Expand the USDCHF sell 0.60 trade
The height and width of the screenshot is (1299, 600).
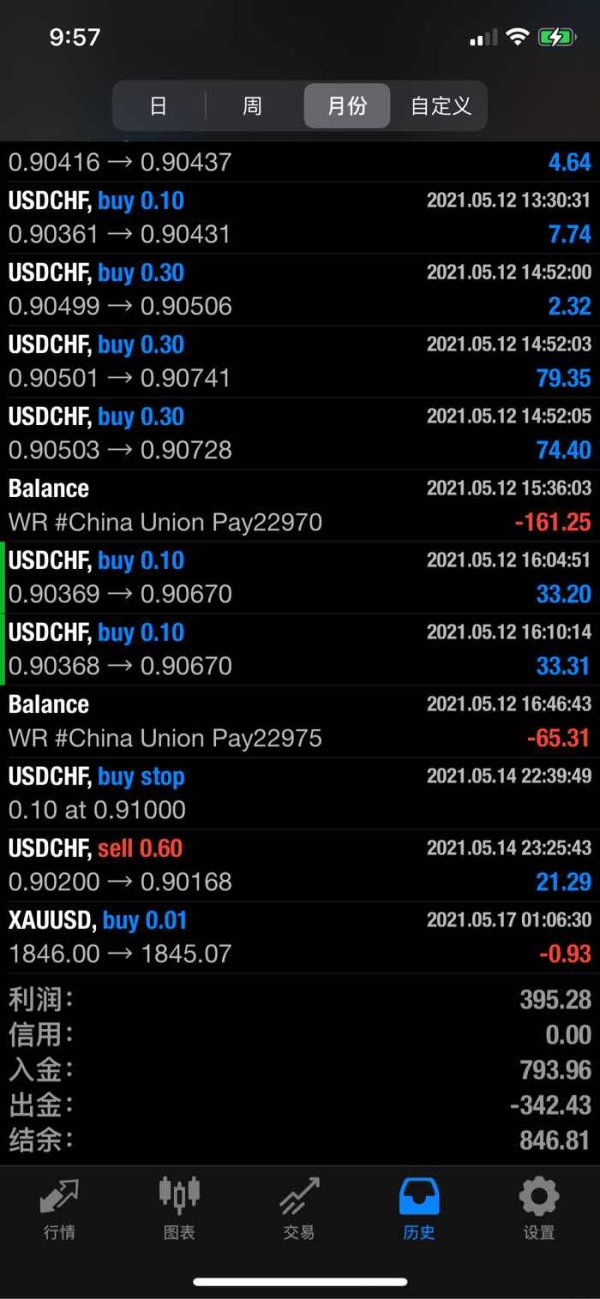(x=300, y=866)
